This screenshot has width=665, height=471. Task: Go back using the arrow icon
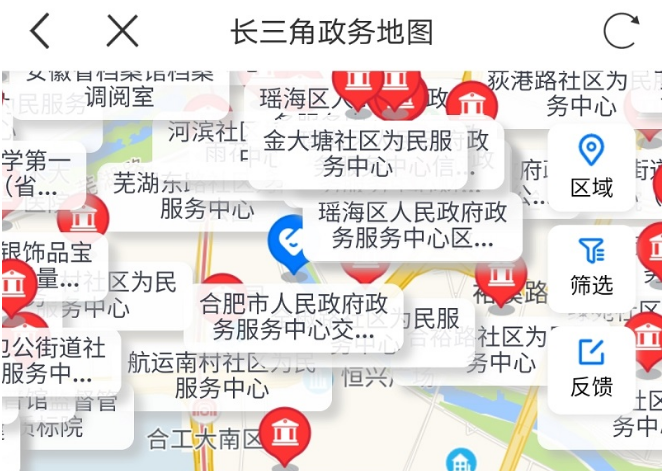click(x=39, y=31)
